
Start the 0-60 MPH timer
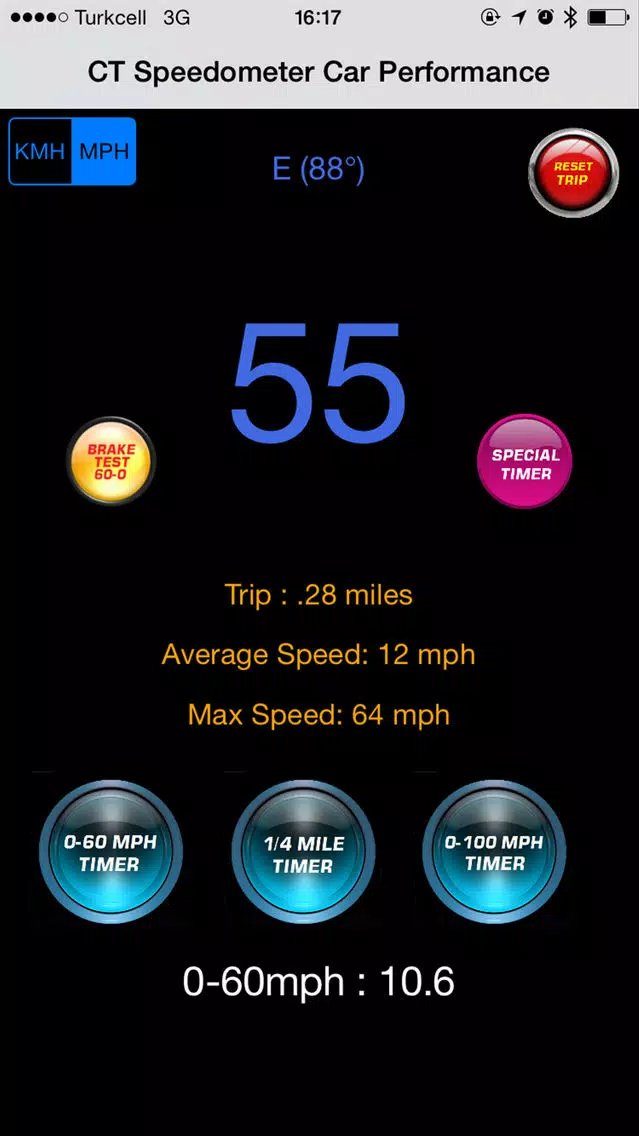[x=110, y=851]
